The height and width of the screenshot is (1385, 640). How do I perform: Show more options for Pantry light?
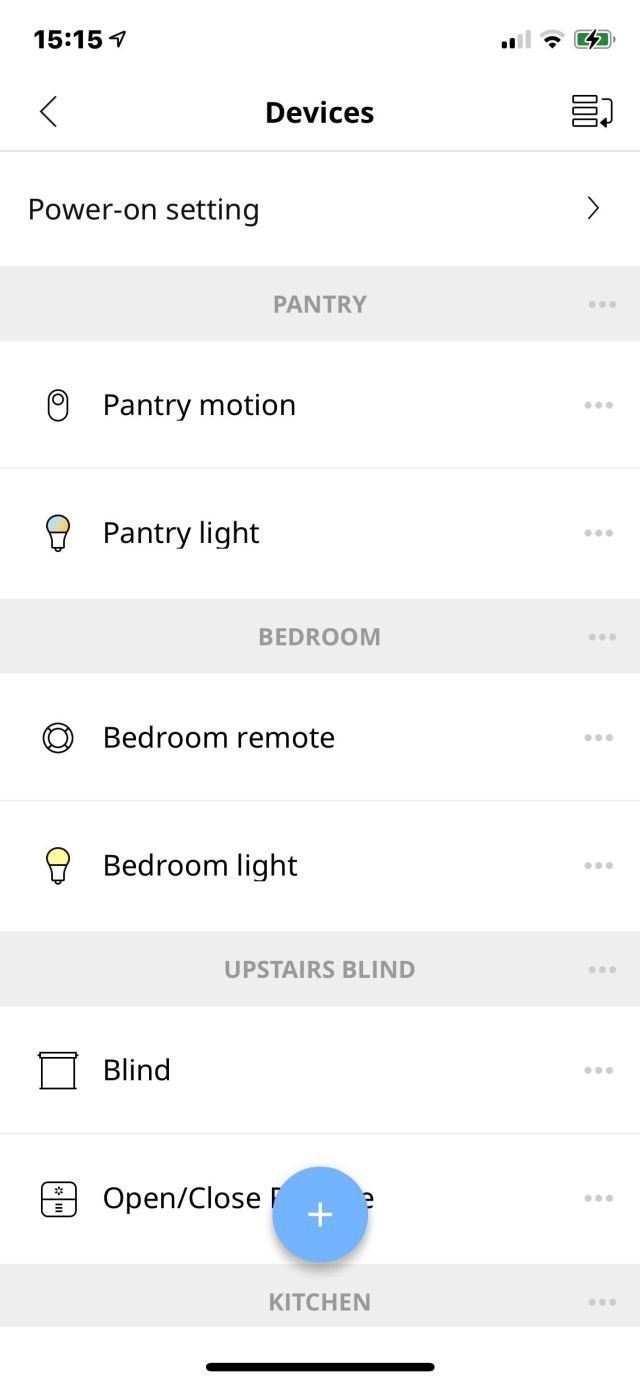(x=598, y=533)
